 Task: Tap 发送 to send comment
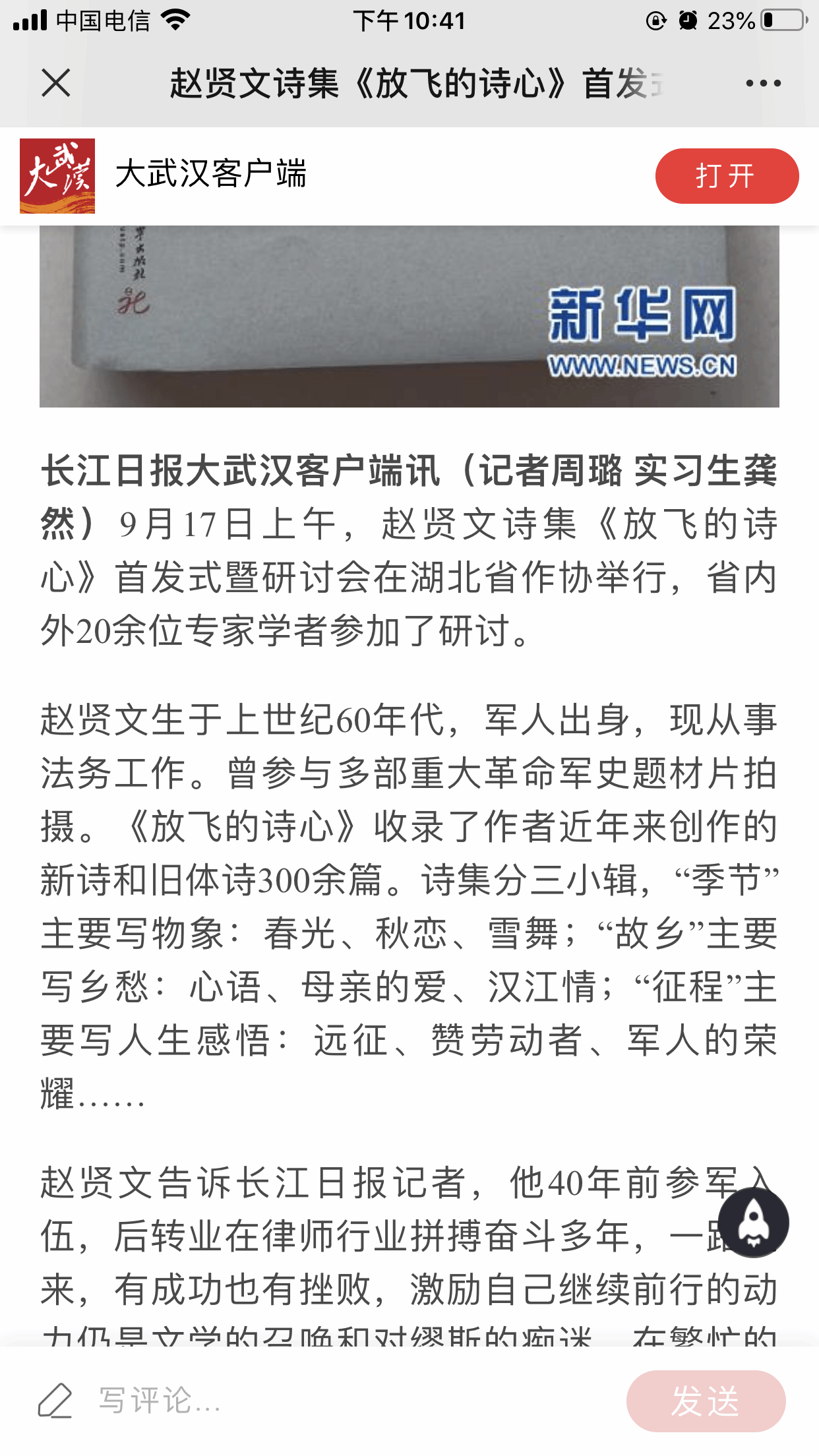pyautogui.click(x=706, y=1401)
